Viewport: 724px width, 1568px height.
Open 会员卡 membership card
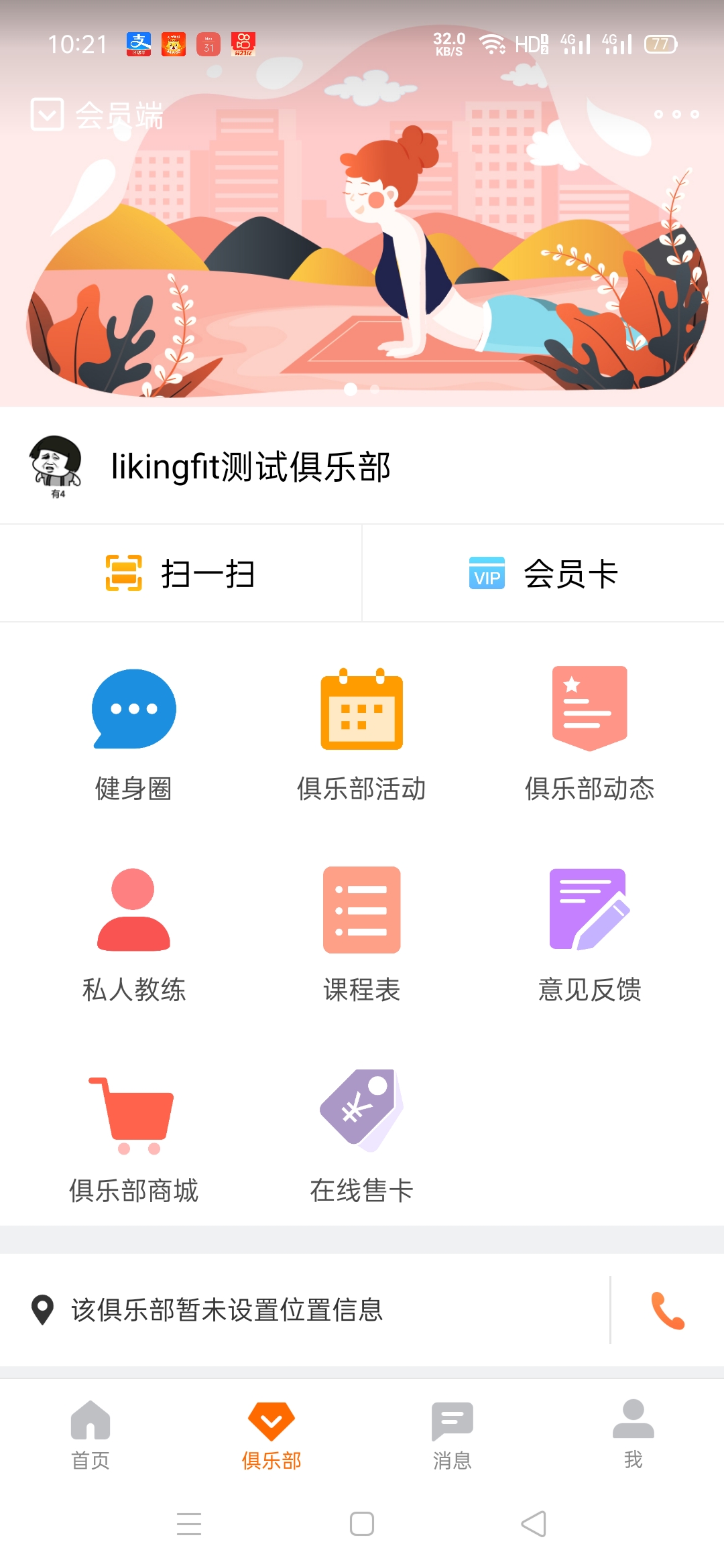pos(543,574)
